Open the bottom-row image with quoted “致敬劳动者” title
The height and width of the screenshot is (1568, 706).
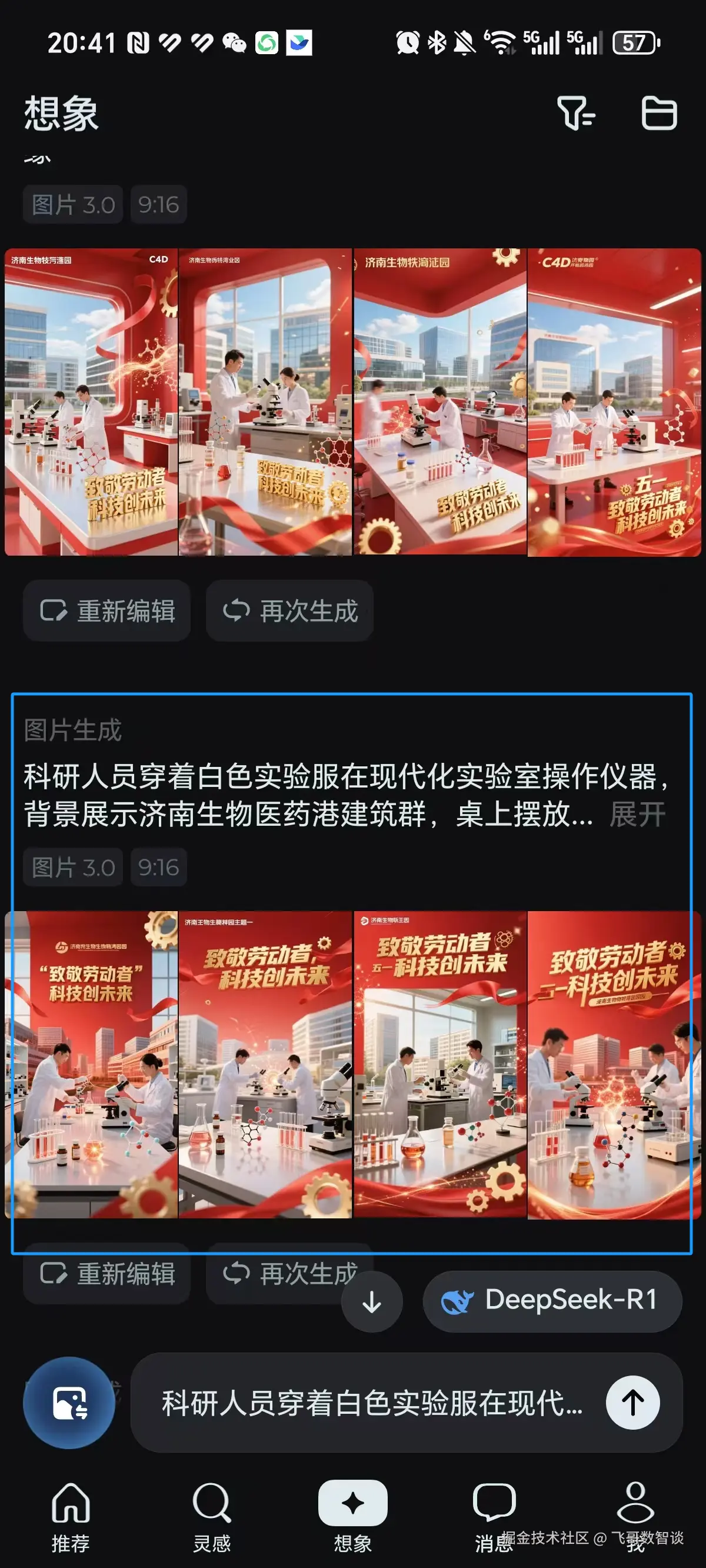(91, 1064)
